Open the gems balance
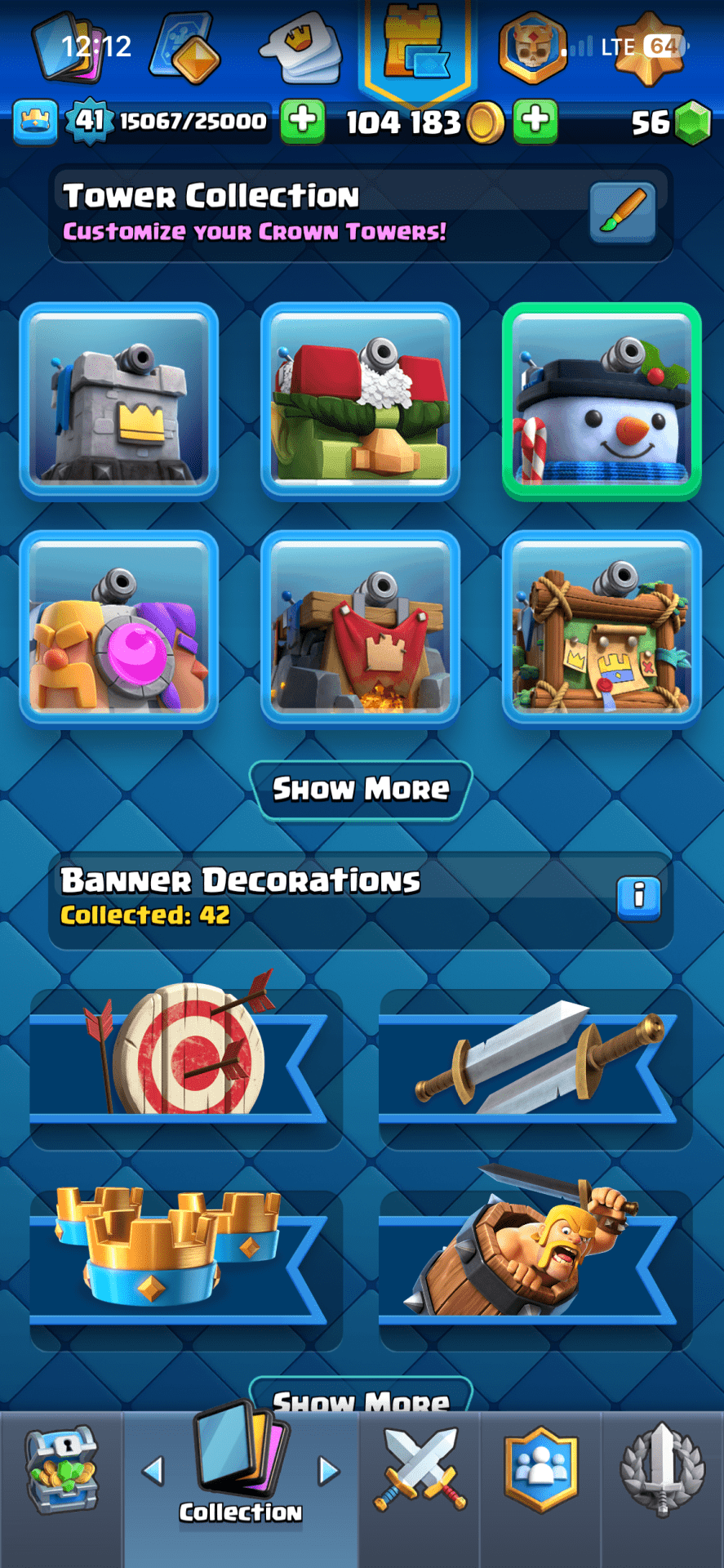Viewport: 724px width, 1568px height. 671,122
